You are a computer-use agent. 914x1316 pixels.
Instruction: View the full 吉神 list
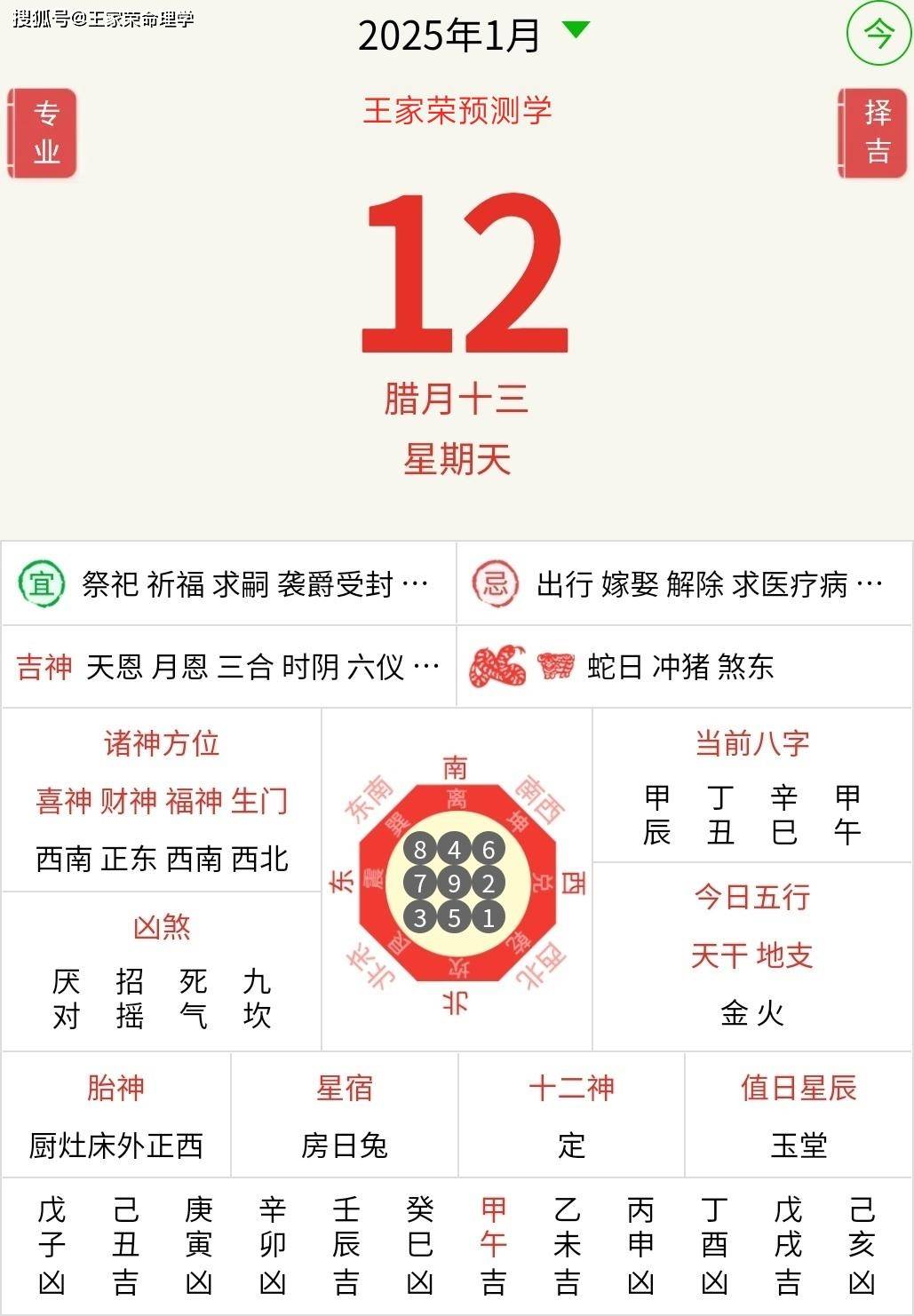pos(228,667)
